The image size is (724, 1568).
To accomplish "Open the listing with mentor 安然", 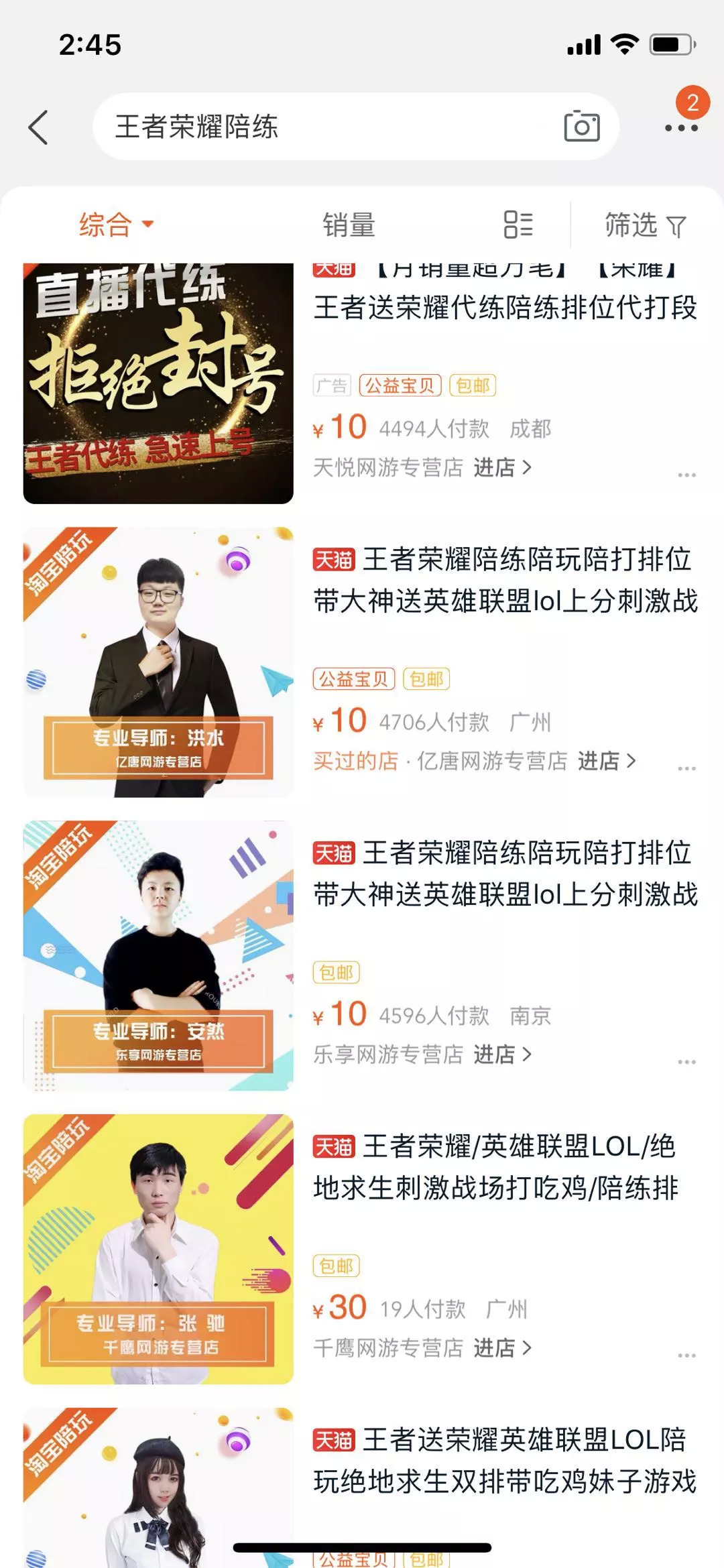I will 158,956.
